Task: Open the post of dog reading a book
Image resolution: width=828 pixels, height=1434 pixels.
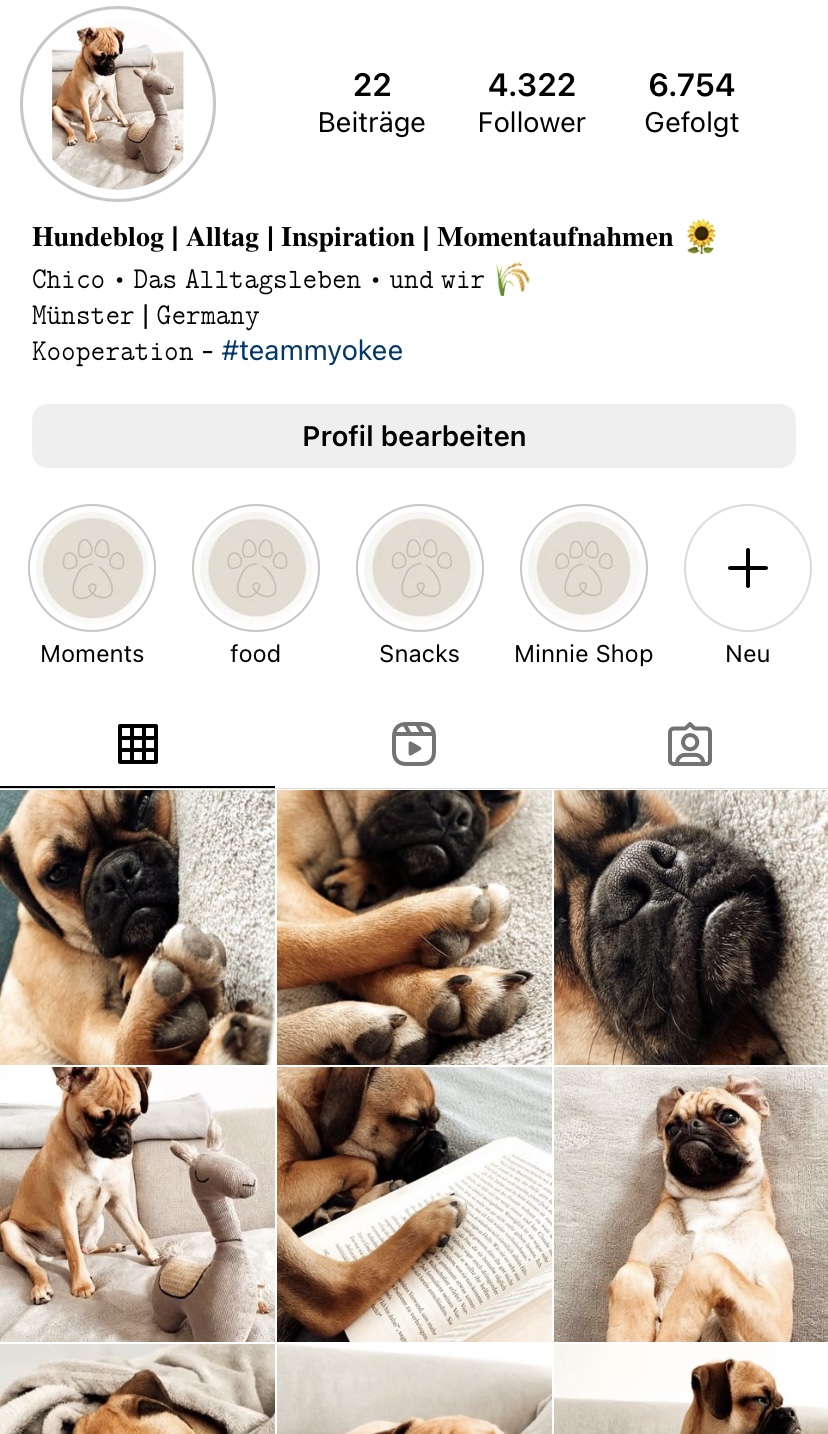Action: point(414,1204)
